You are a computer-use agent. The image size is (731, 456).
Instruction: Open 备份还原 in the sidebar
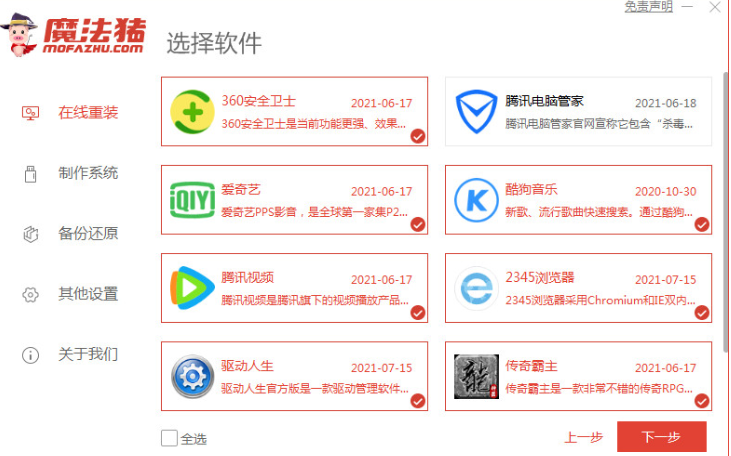tap(86, 234)
